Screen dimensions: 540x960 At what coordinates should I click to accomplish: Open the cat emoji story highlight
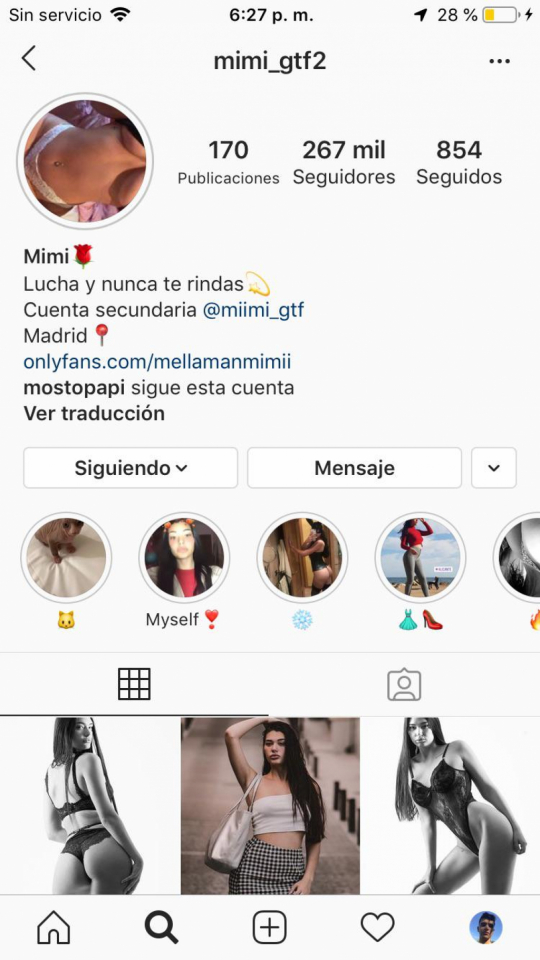pyautogui.click(x=66, y=572)
